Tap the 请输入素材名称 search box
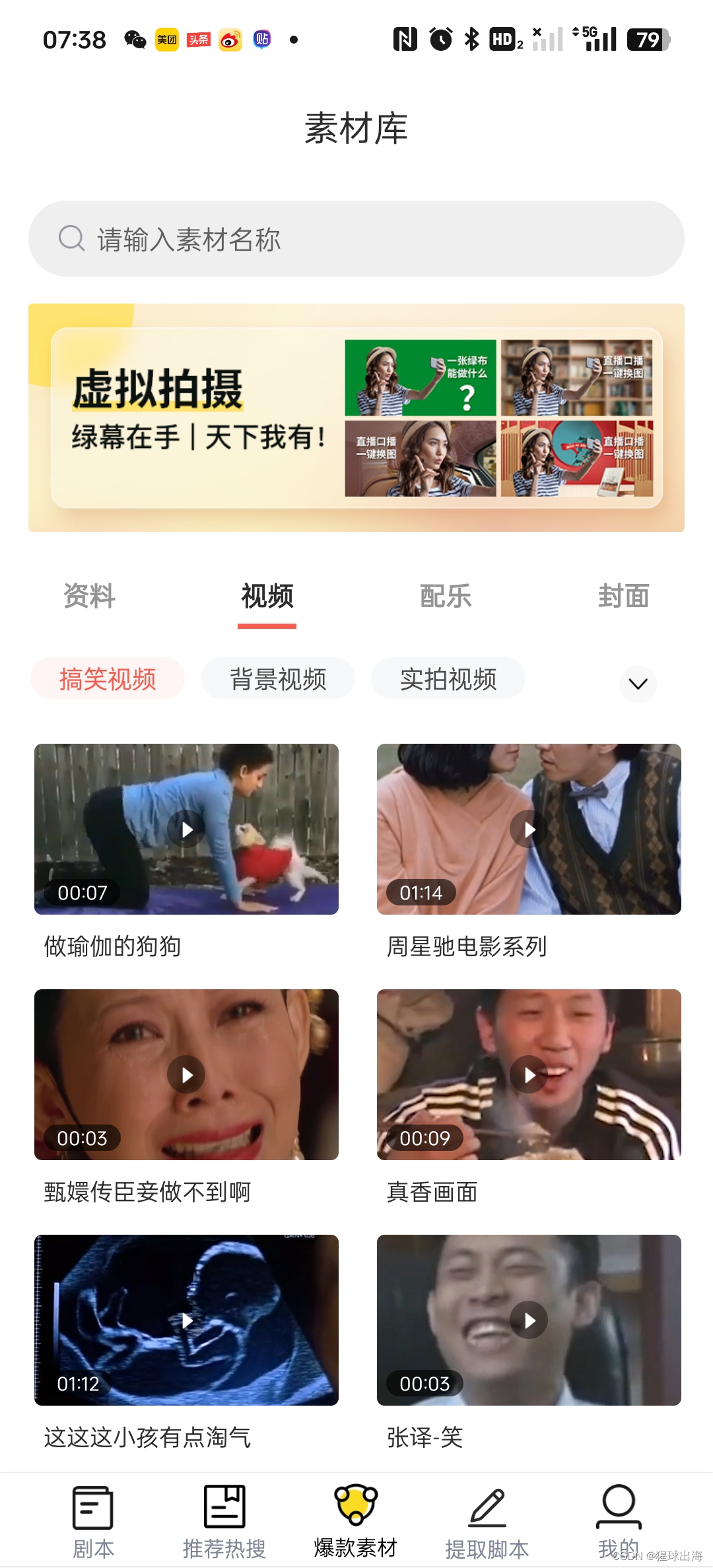713x1568 pixels. (356, 239)
